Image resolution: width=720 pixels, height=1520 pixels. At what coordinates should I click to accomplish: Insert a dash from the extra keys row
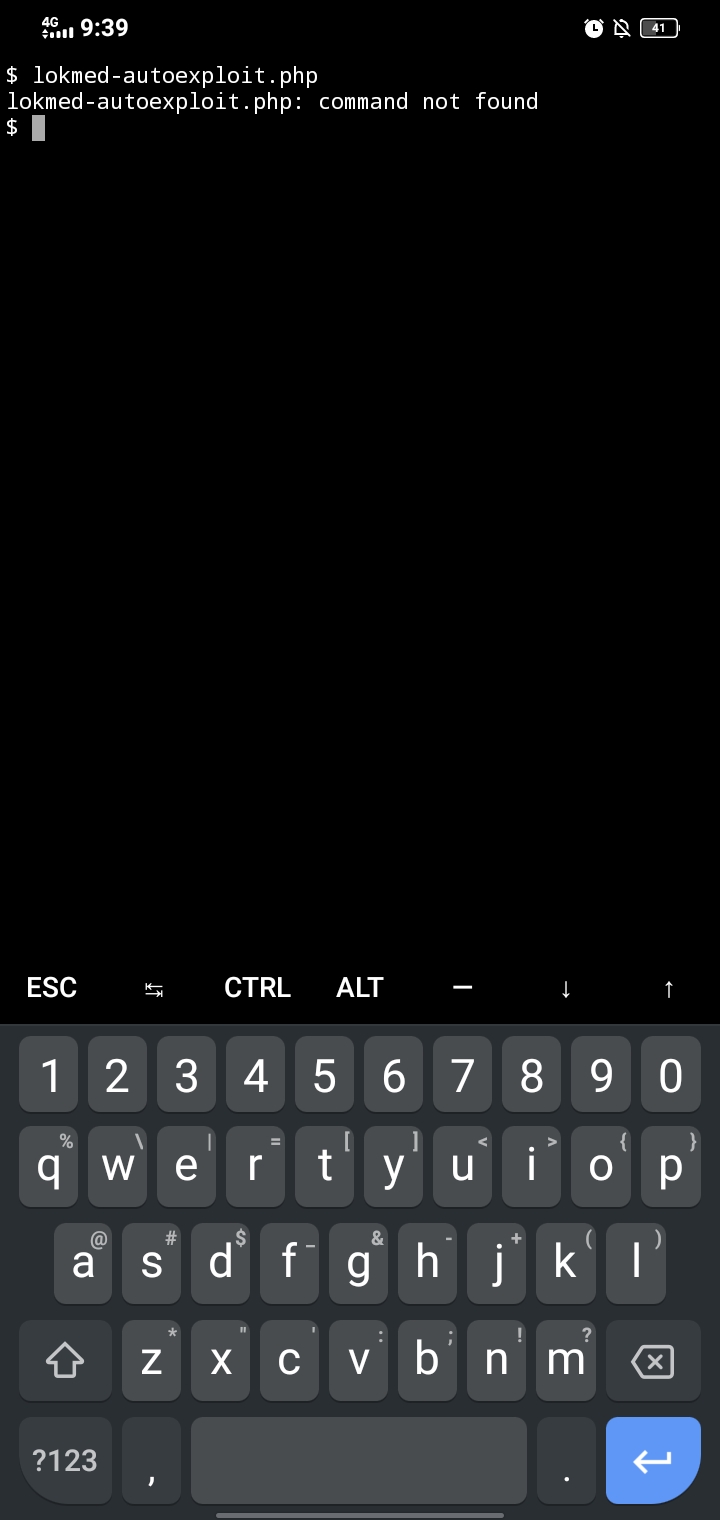click(462, 988)
